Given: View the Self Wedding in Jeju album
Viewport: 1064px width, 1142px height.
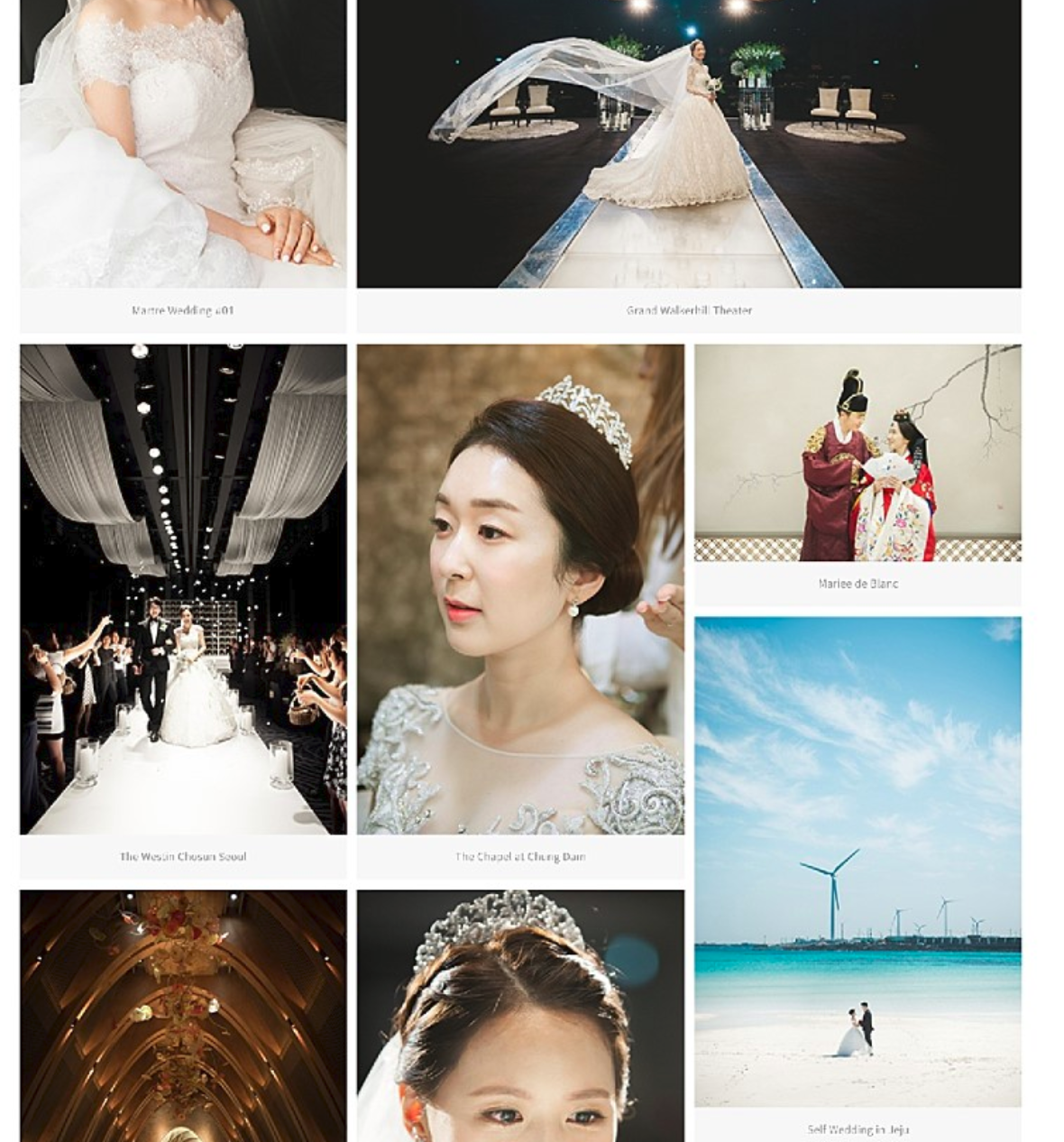Looking at the screenshot, I should click(x=858, y=861).
